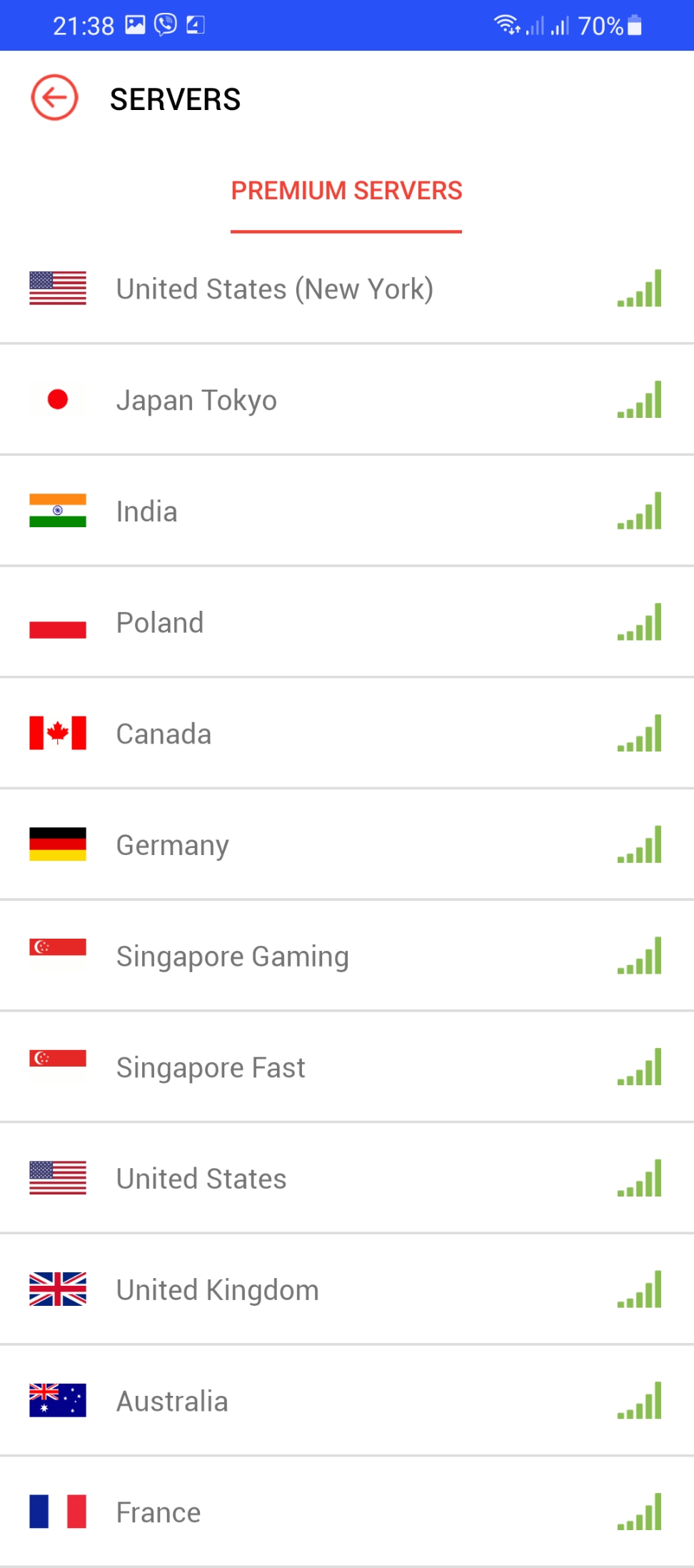Pick the Canada server
The width and height of the screenshot is (694, 1568).
coord(164,734)
